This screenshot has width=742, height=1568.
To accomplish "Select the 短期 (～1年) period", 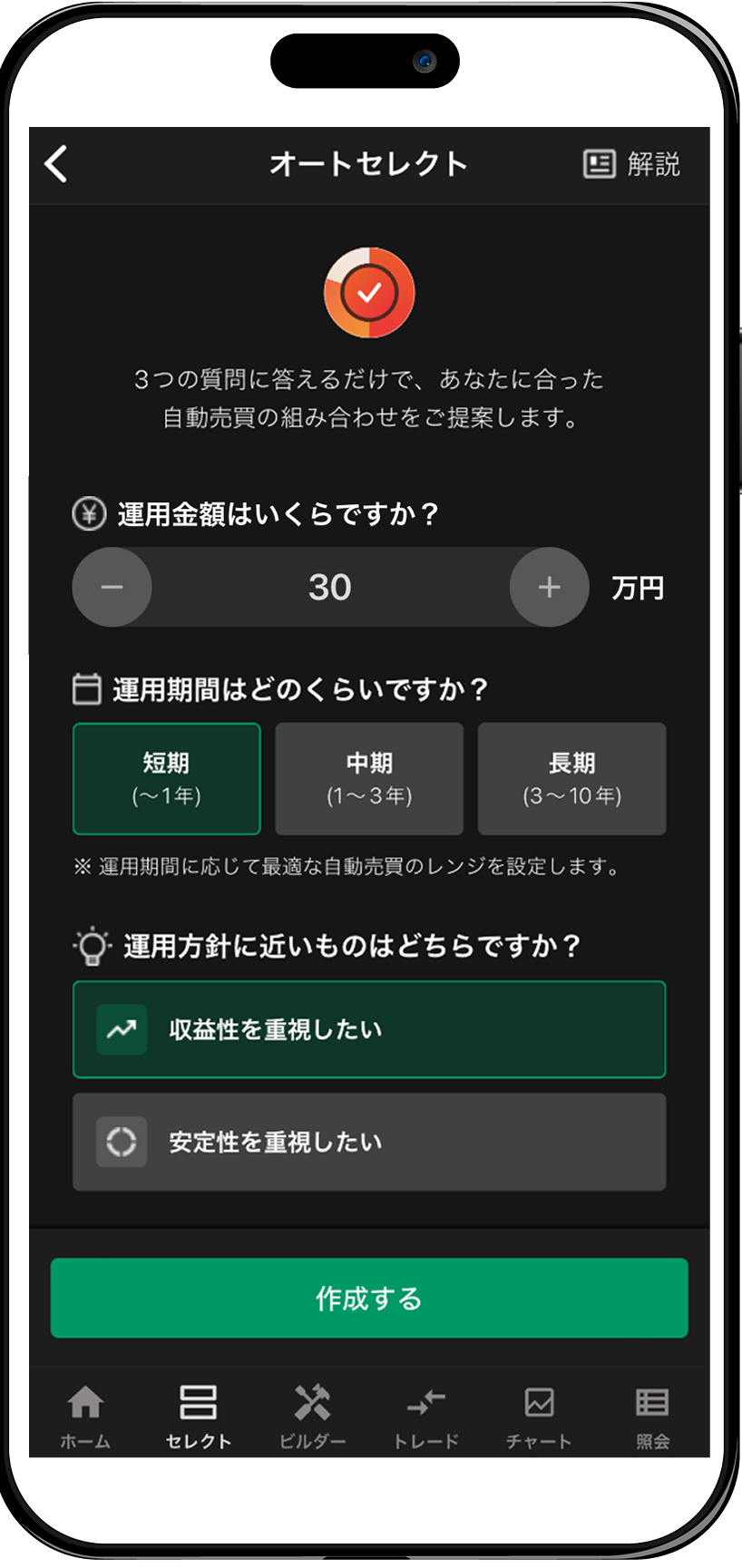I will [x=167, y=778].
